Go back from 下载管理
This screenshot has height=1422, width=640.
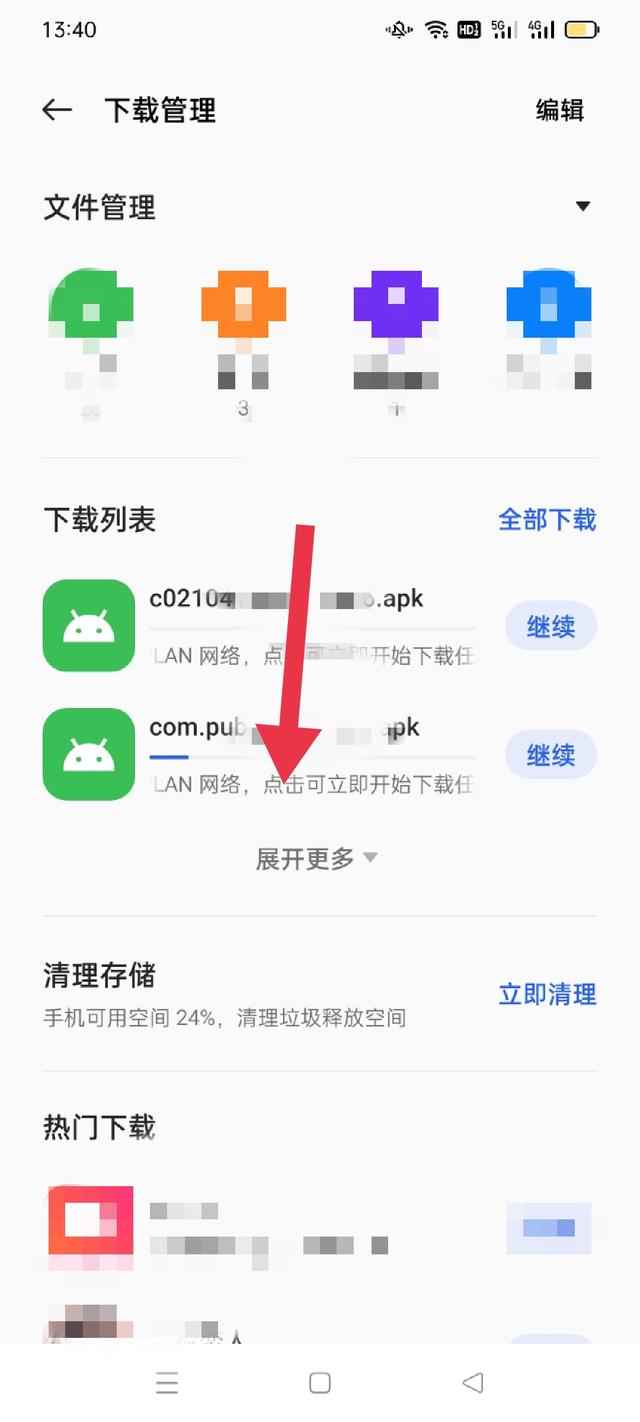pos(57,110)
